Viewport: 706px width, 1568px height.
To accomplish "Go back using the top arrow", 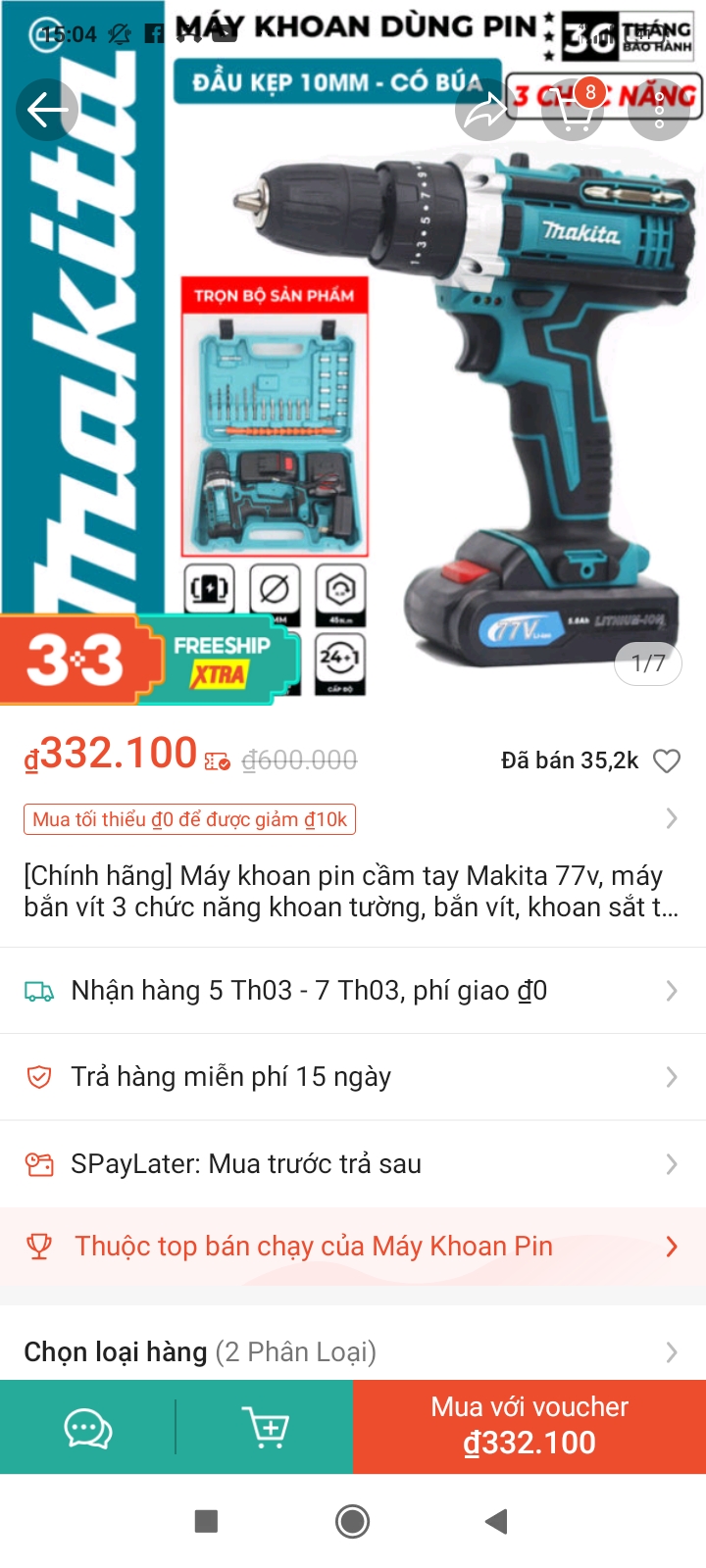I will [47, 110].
